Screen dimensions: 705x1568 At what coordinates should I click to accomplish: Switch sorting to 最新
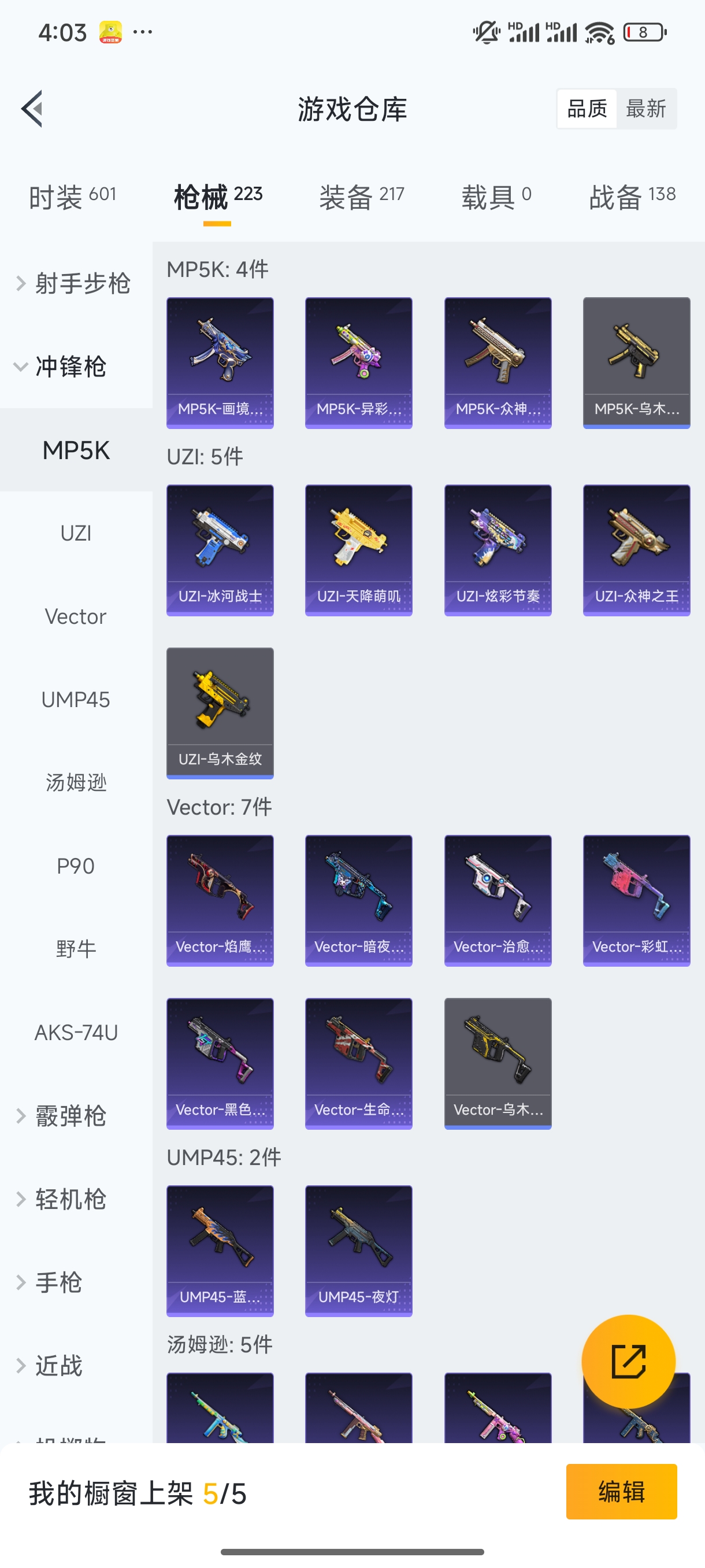tap(645, 109)
